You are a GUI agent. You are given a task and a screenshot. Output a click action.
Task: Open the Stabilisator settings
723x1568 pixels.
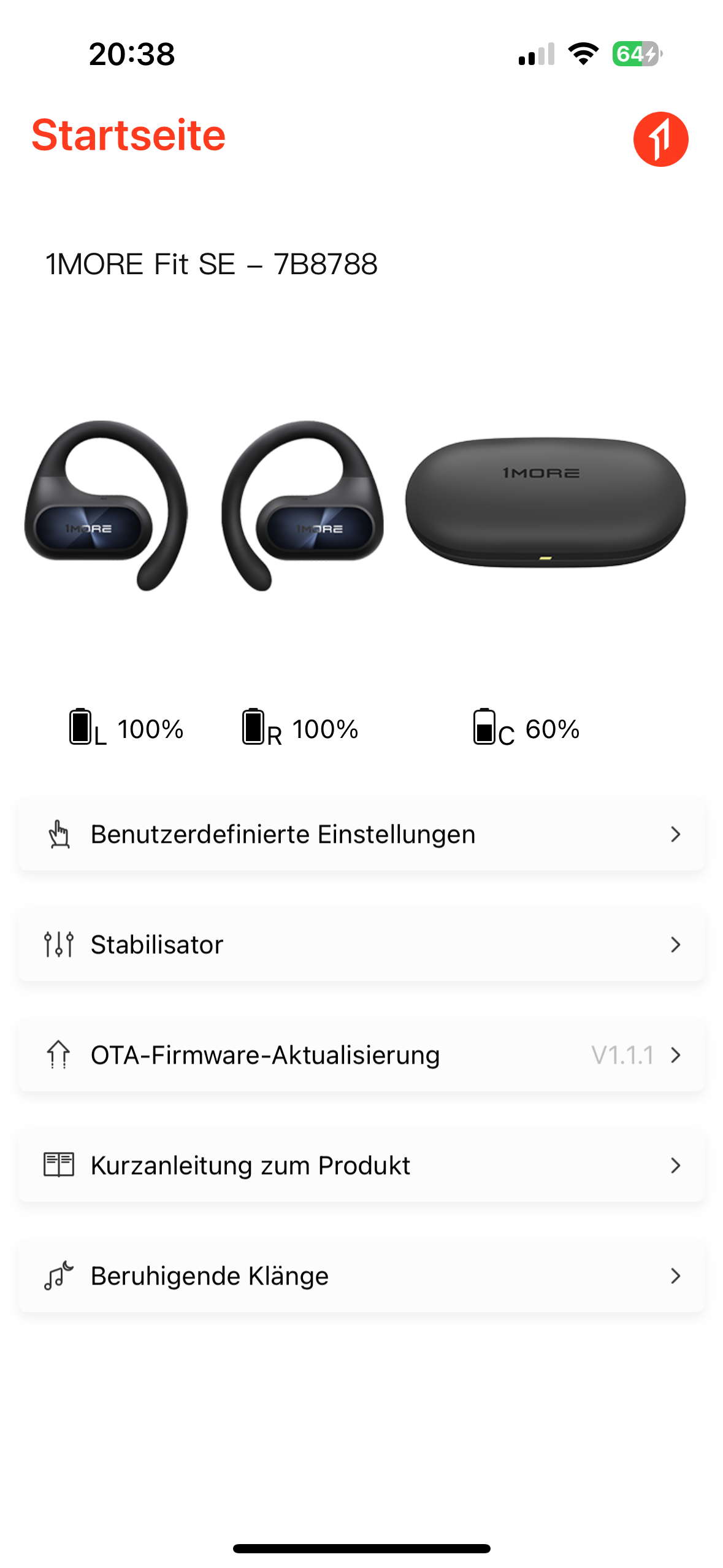[361, 945]
